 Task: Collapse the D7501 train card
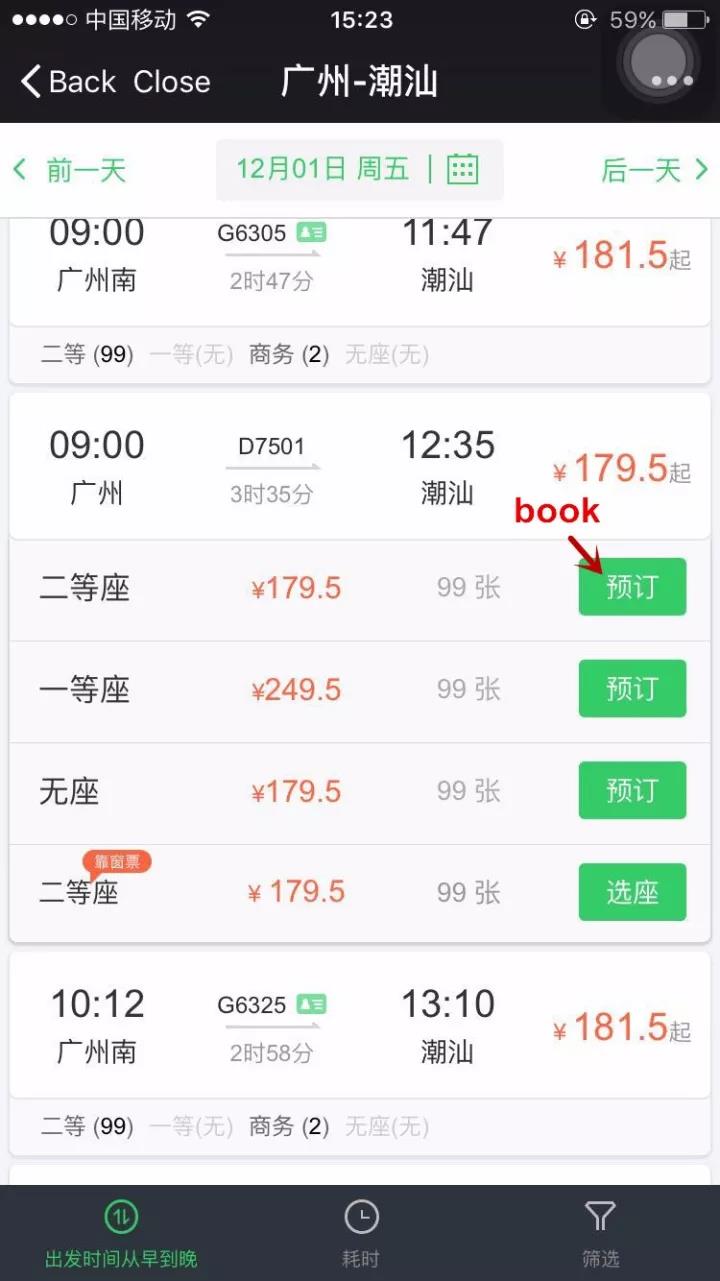(360, 466)
